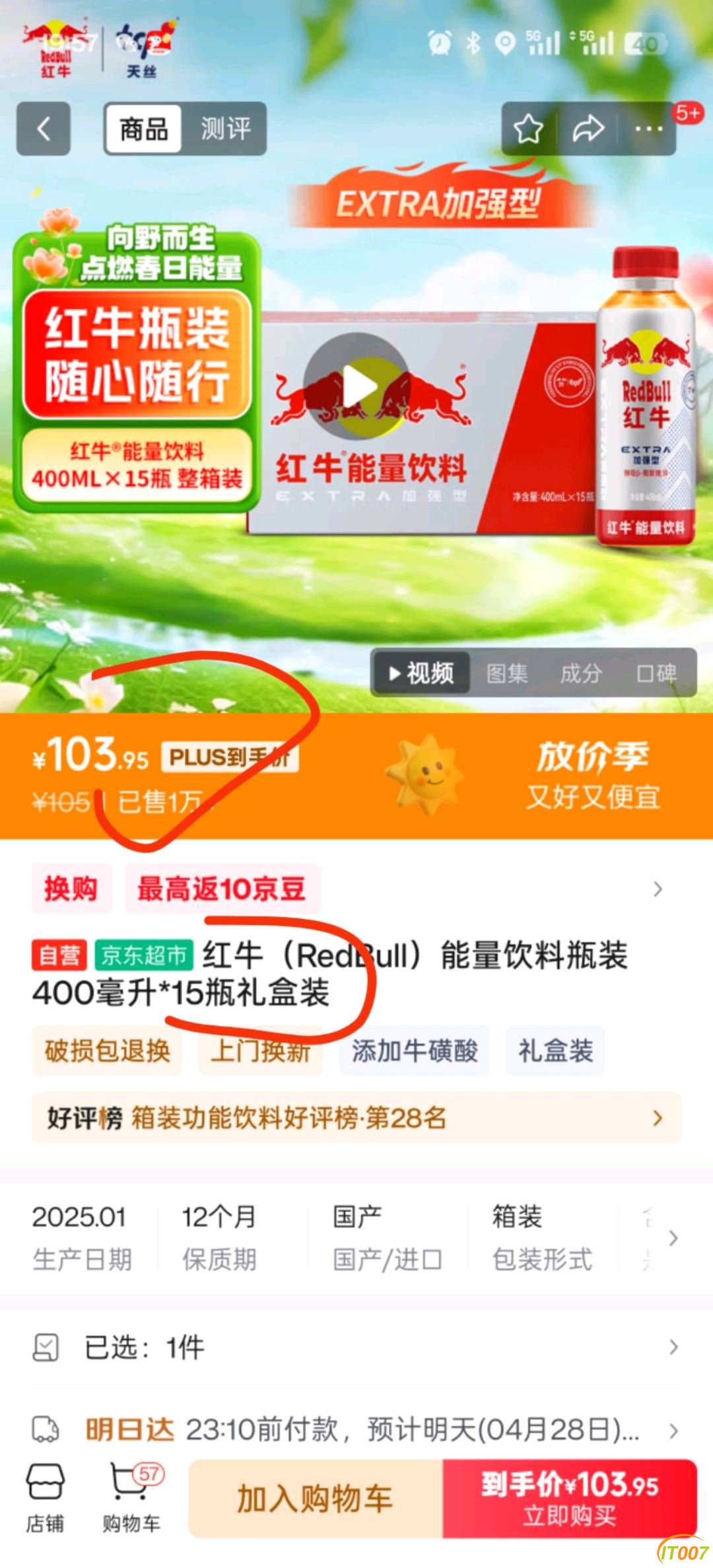Go back using the back arrow
This screenshot has height=1568, width=713.
44,129
